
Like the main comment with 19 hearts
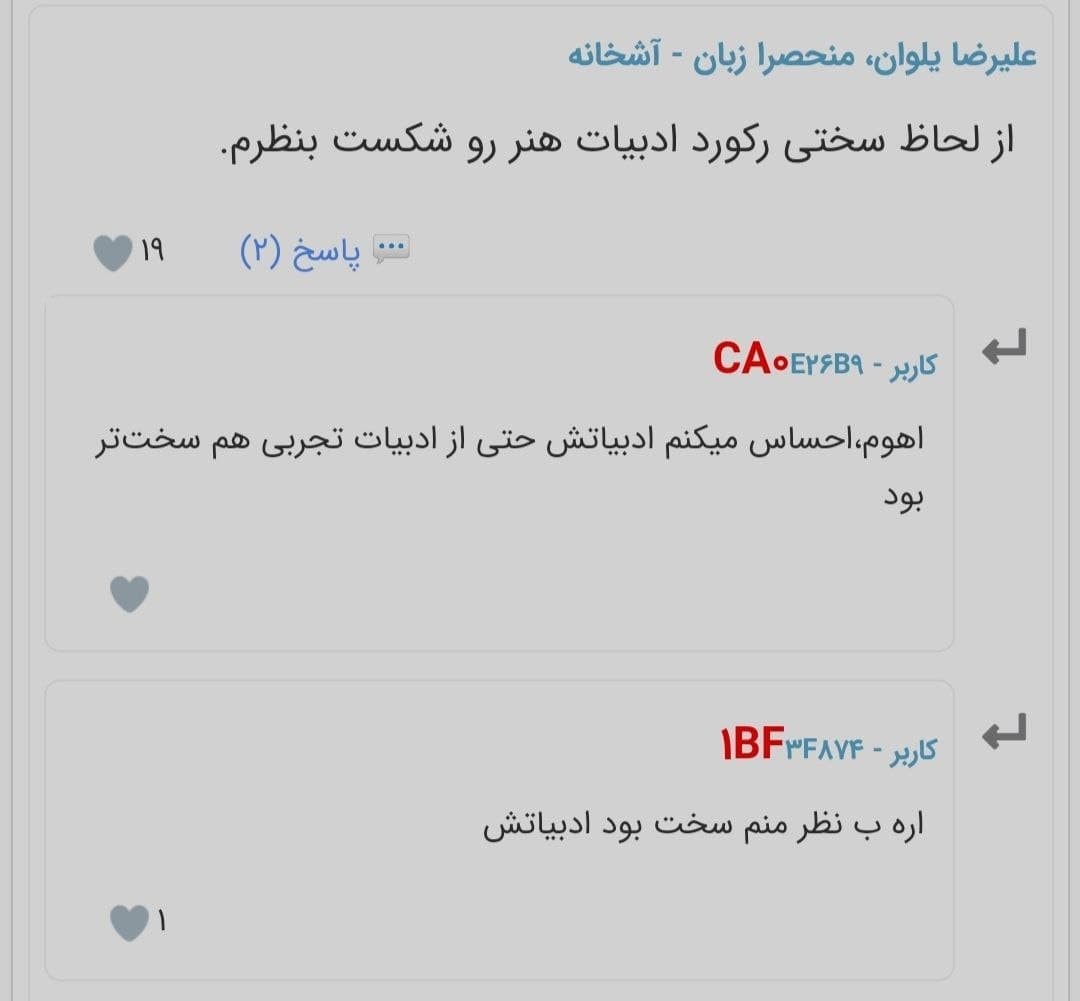112,253
